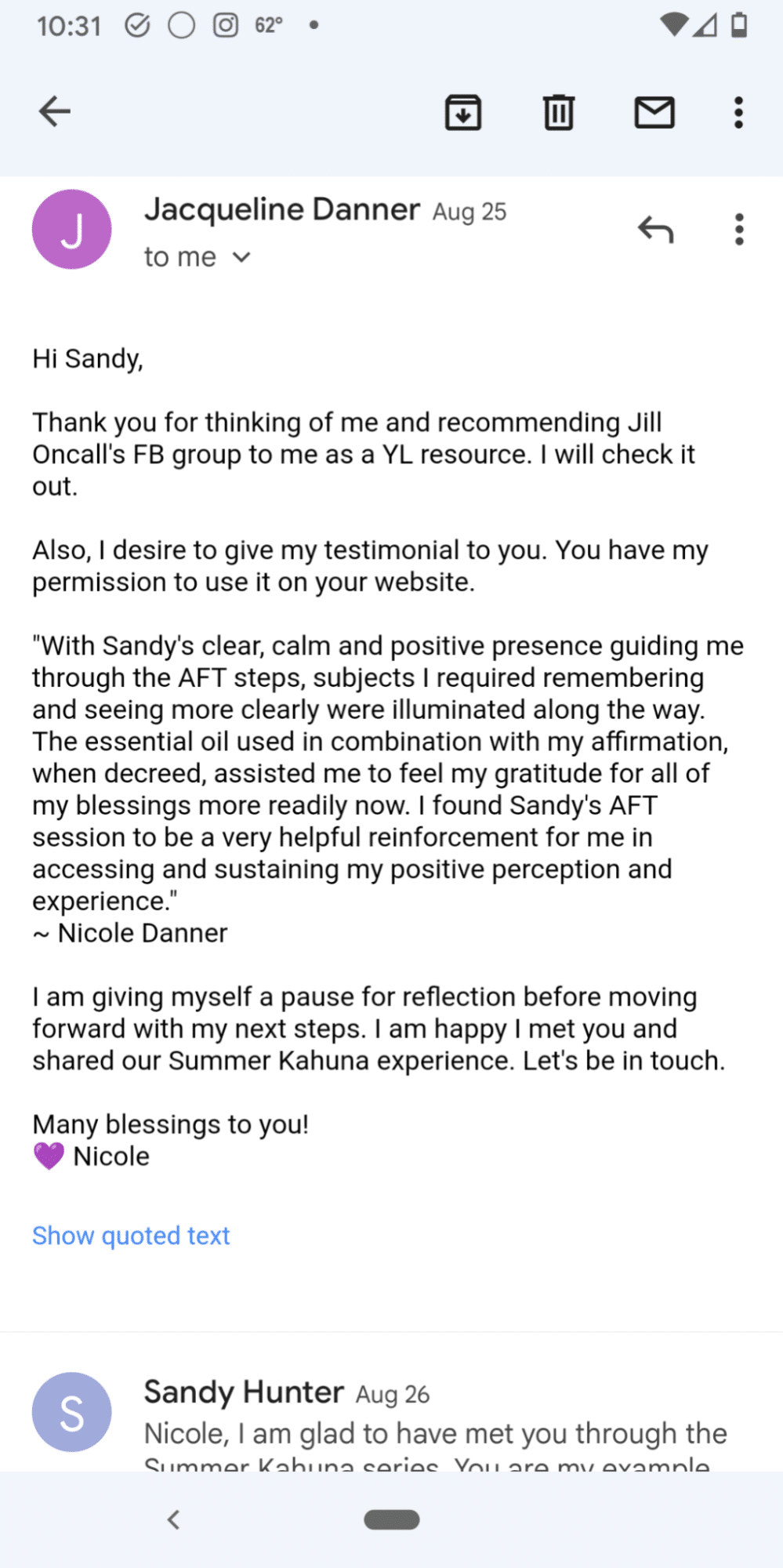
Task: Tap Jacqueline Danner's avatar
Action: coord(71,230)
